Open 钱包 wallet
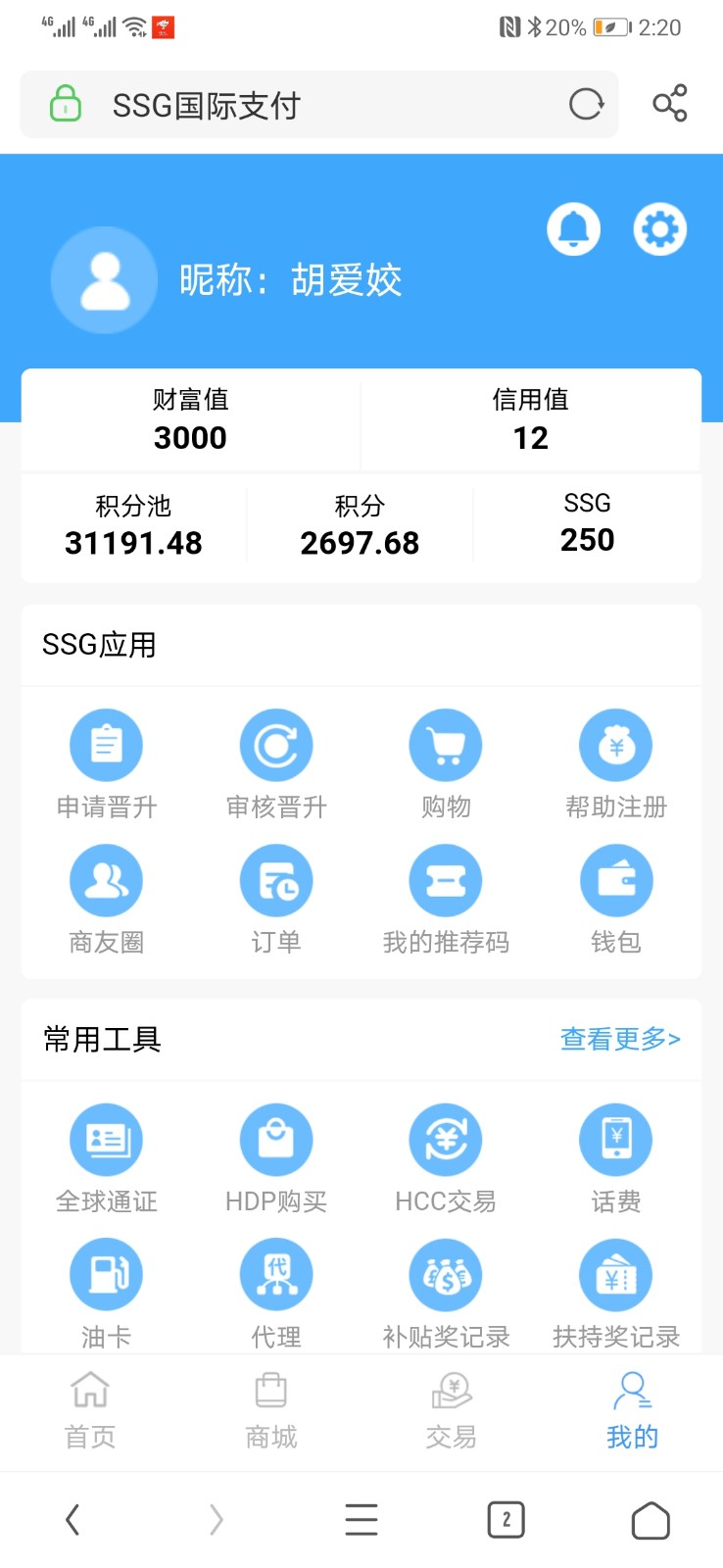 pos(616,900)
